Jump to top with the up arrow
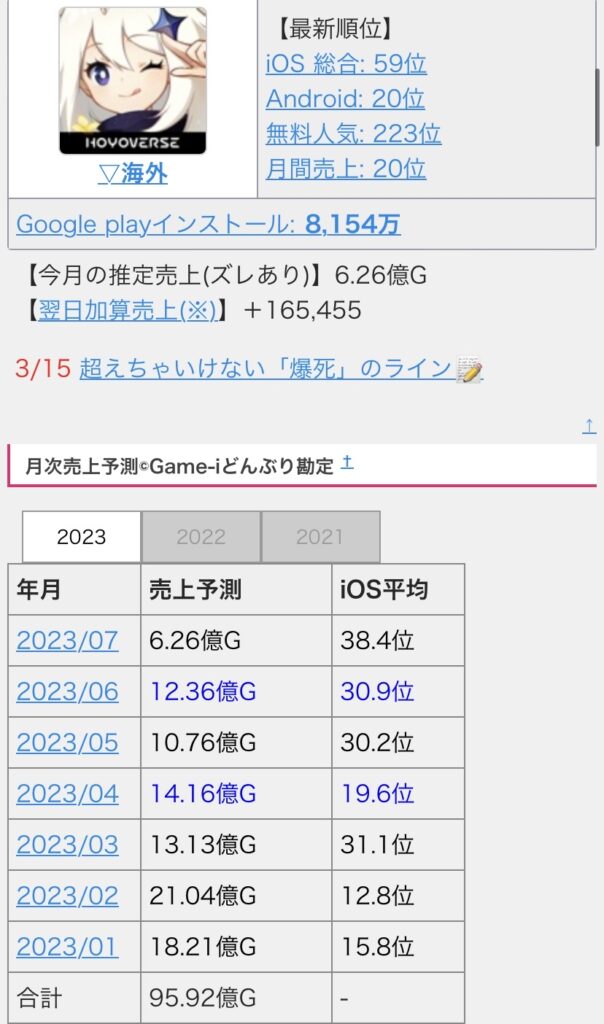The width and height of the screenshot is (604, 1024). [589, 427]
